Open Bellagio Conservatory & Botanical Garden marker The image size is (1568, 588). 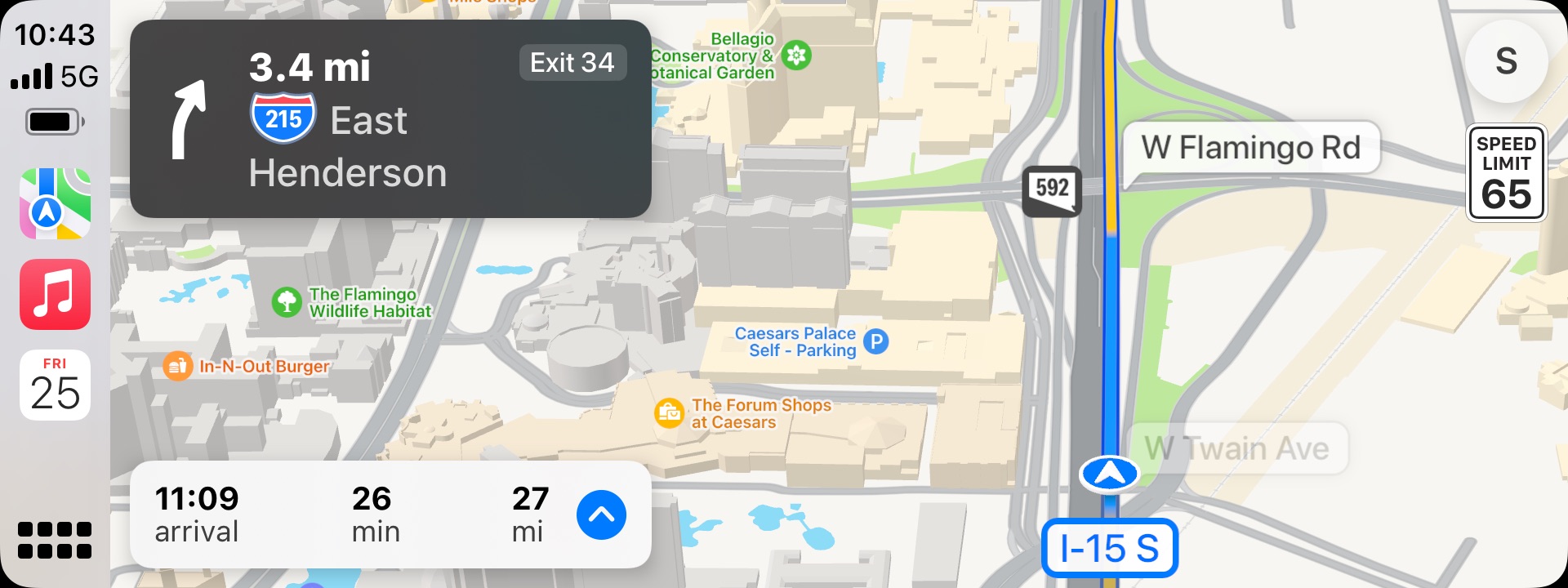[795, 56]
